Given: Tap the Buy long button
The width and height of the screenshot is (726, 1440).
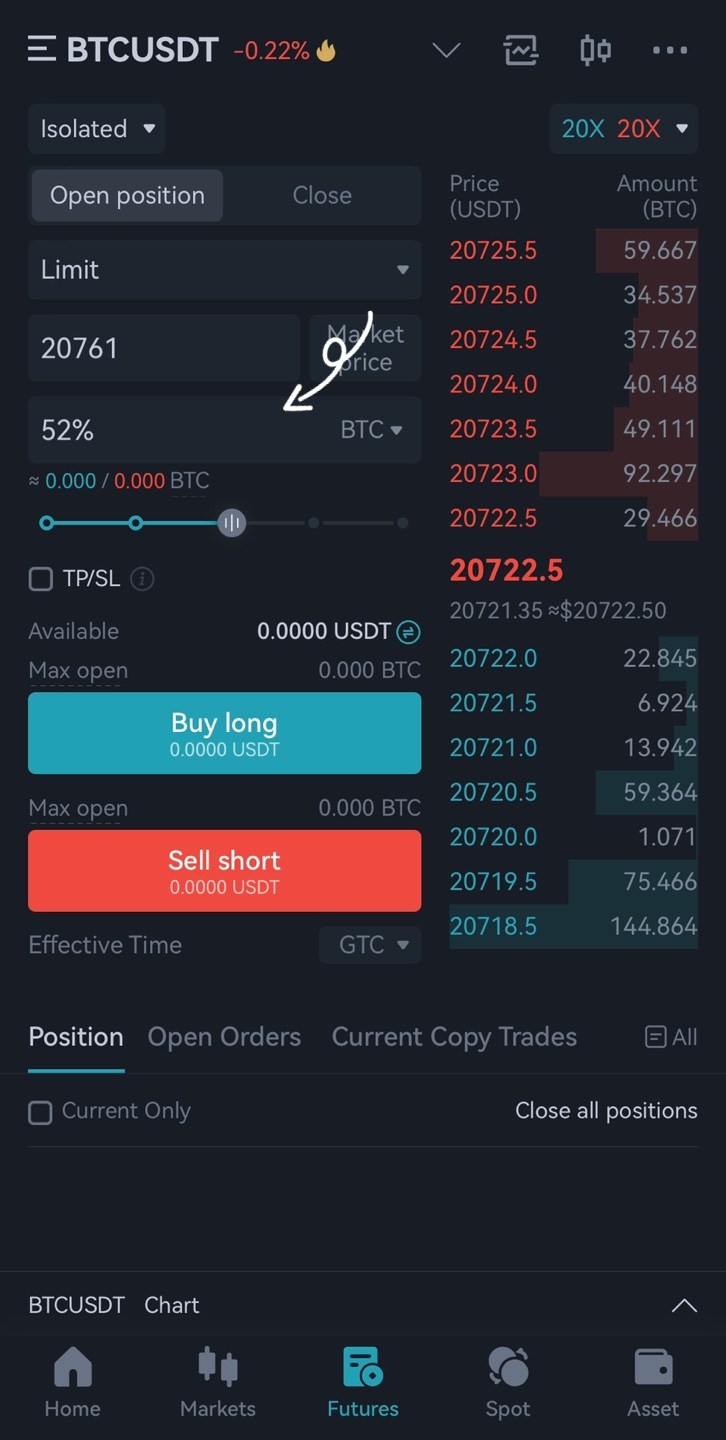Looking at the screenshot, I should click(224, 733).
